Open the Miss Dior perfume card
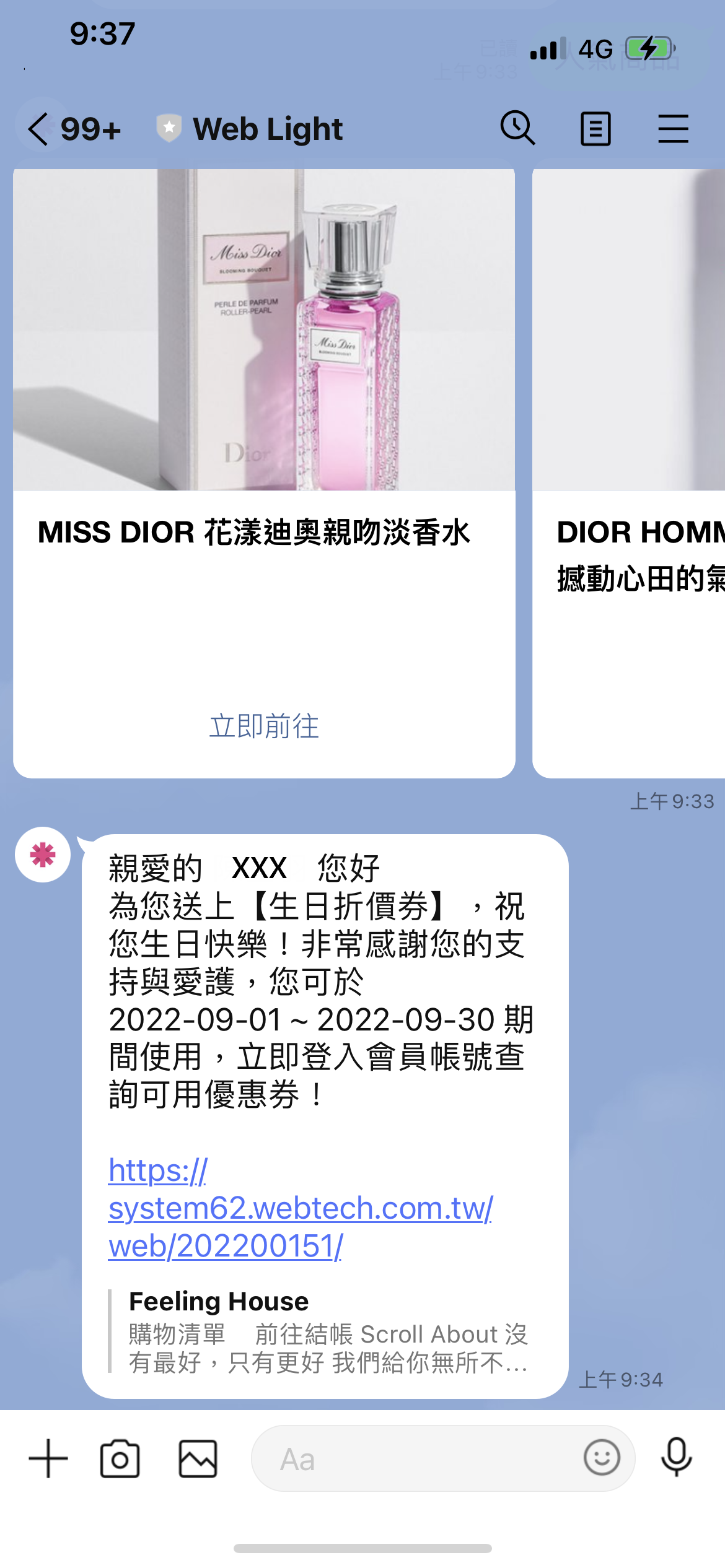The height and width of the screenshot is (1568, 725). point(264,329)
